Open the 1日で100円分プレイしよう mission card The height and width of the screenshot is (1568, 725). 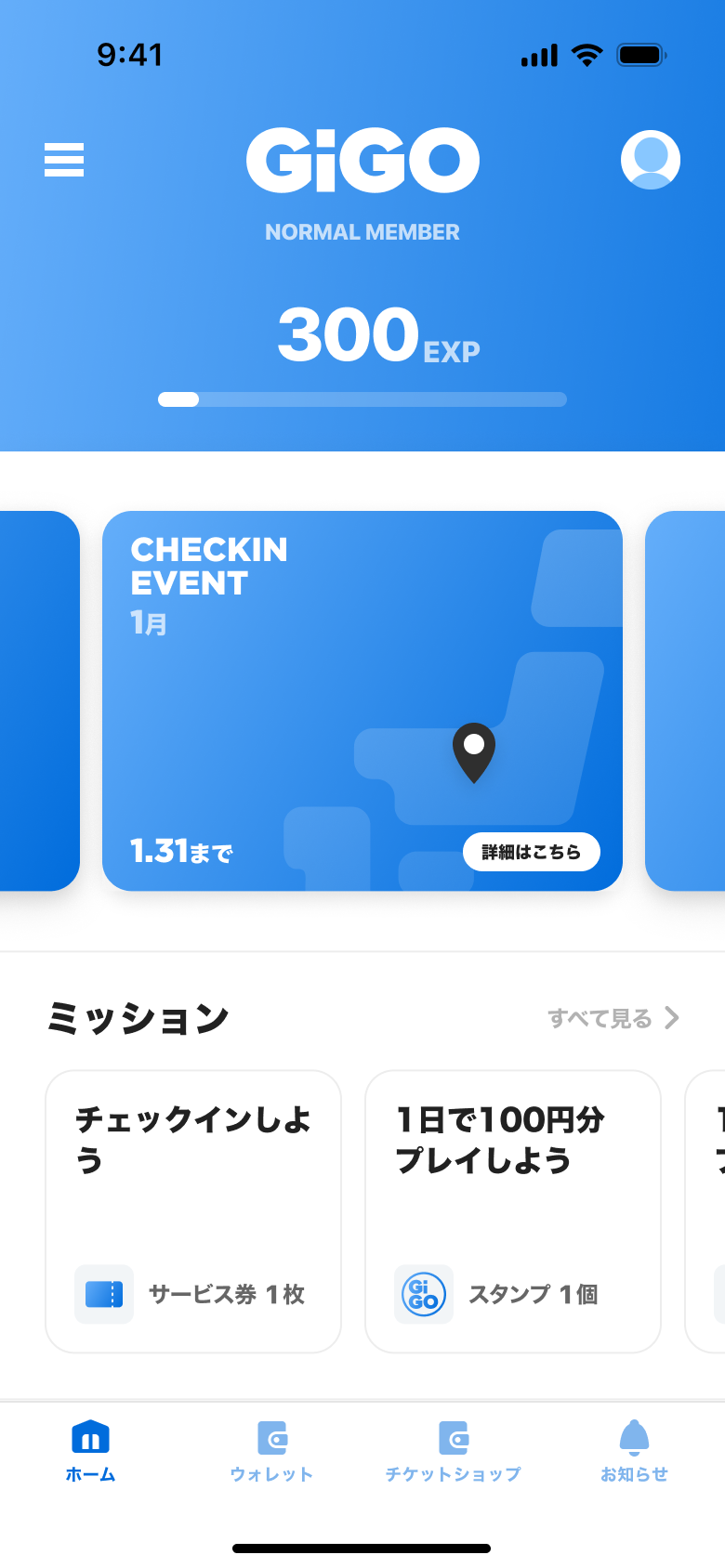point(512,1210)
